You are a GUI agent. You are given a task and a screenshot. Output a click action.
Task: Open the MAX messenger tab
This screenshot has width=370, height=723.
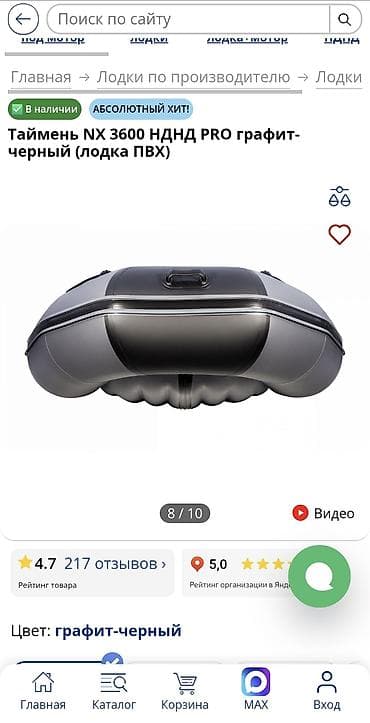256,690
